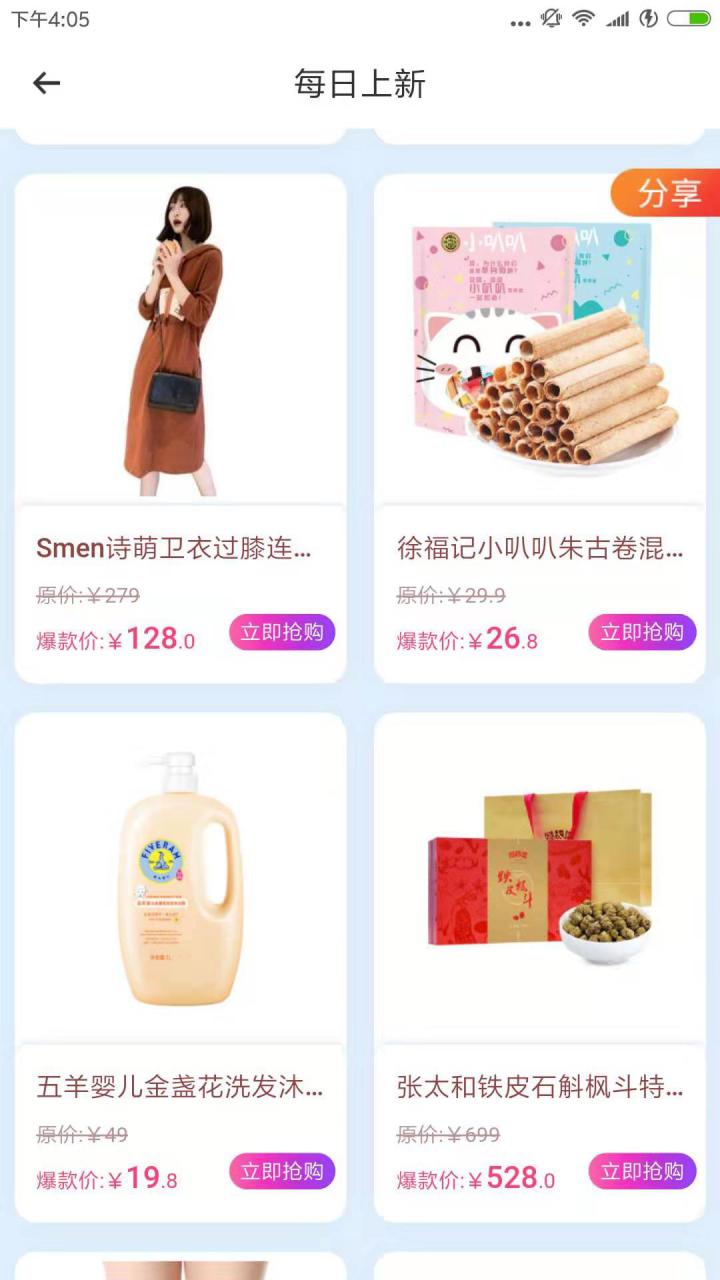Tap 立即抢购 for 张太和铁皮石斛
Viewport: 720px width, 1280px height.
pos(641,1171)
